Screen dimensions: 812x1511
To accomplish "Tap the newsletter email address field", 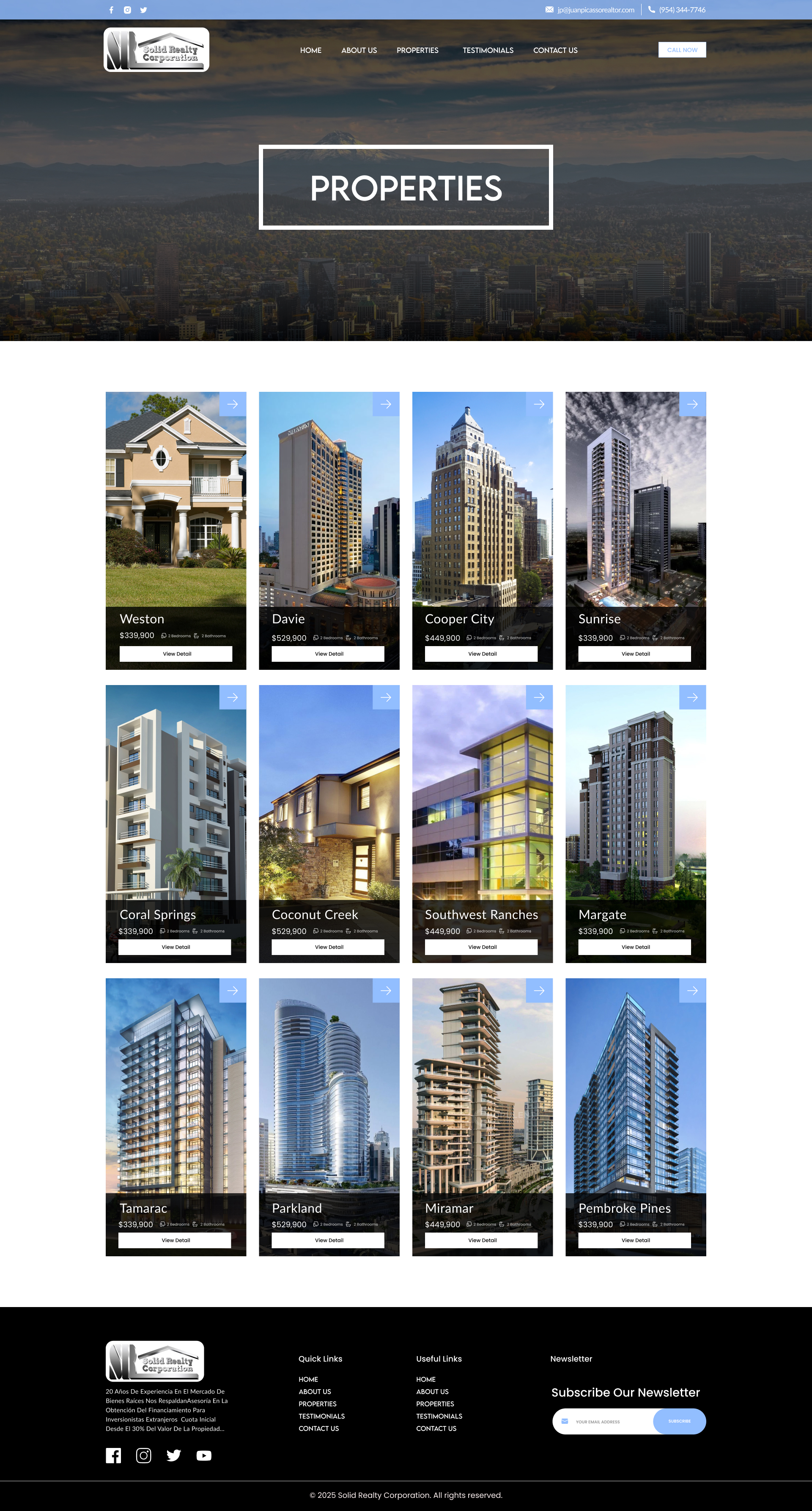I will coord(610,1422).
